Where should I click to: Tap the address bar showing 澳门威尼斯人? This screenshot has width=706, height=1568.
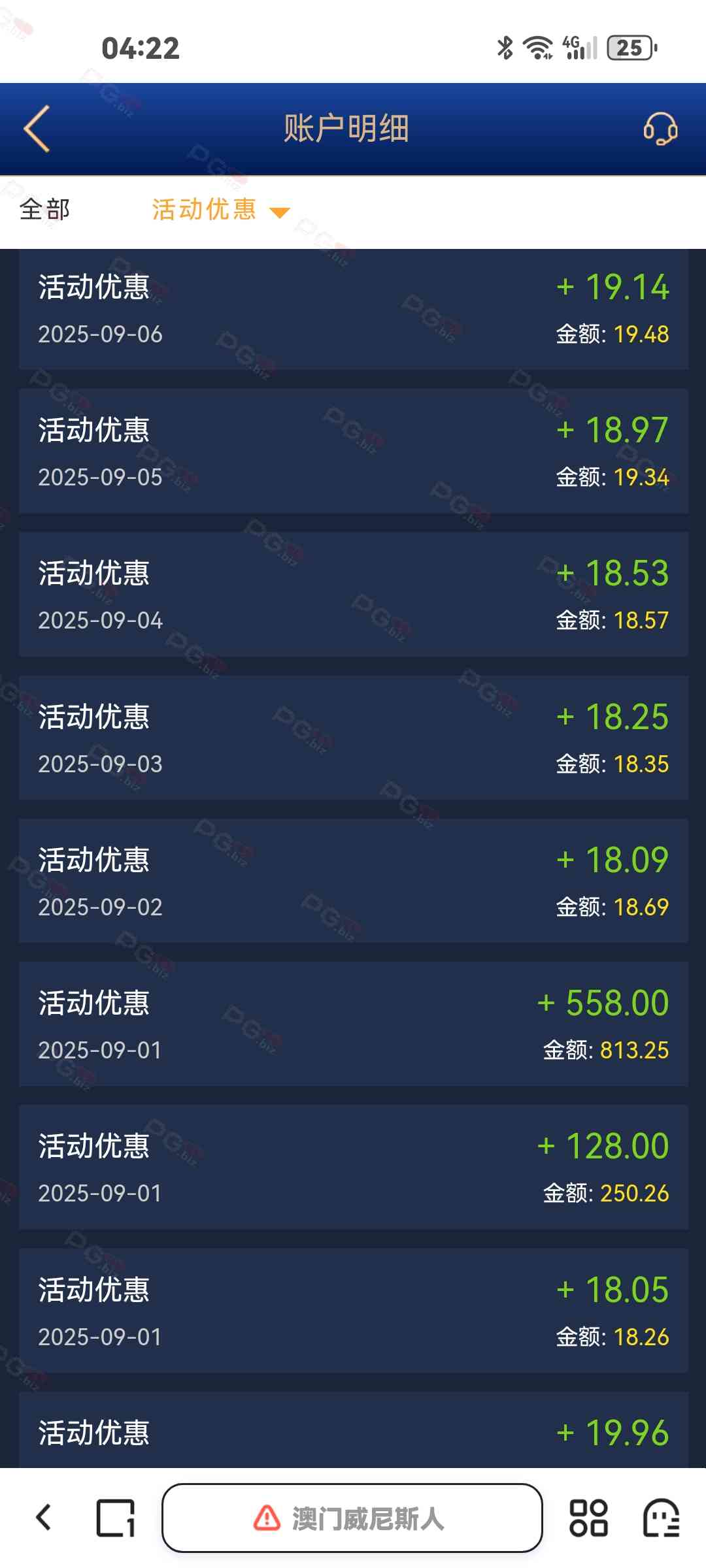(x=352, y=1518)
